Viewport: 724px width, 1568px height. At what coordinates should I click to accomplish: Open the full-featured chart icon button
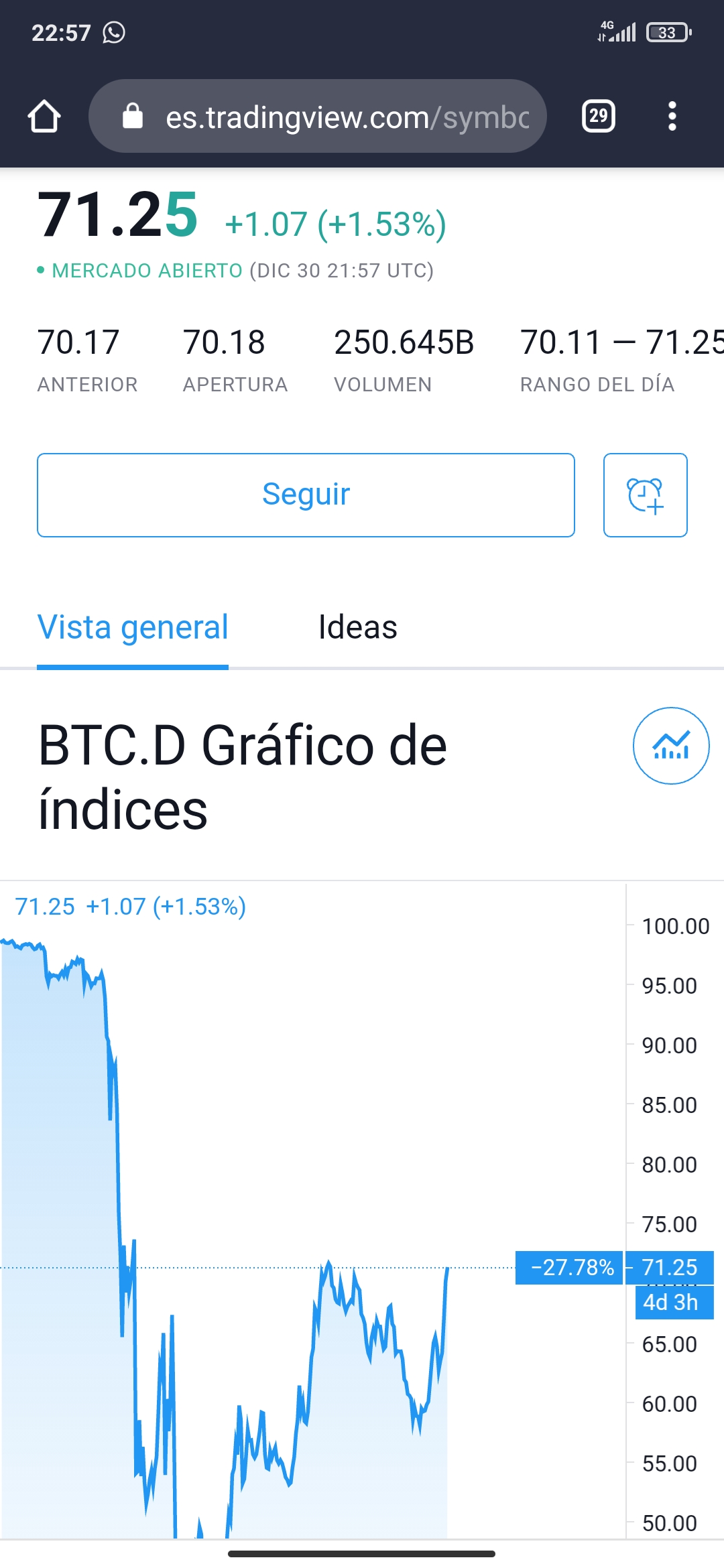(671, 746)
